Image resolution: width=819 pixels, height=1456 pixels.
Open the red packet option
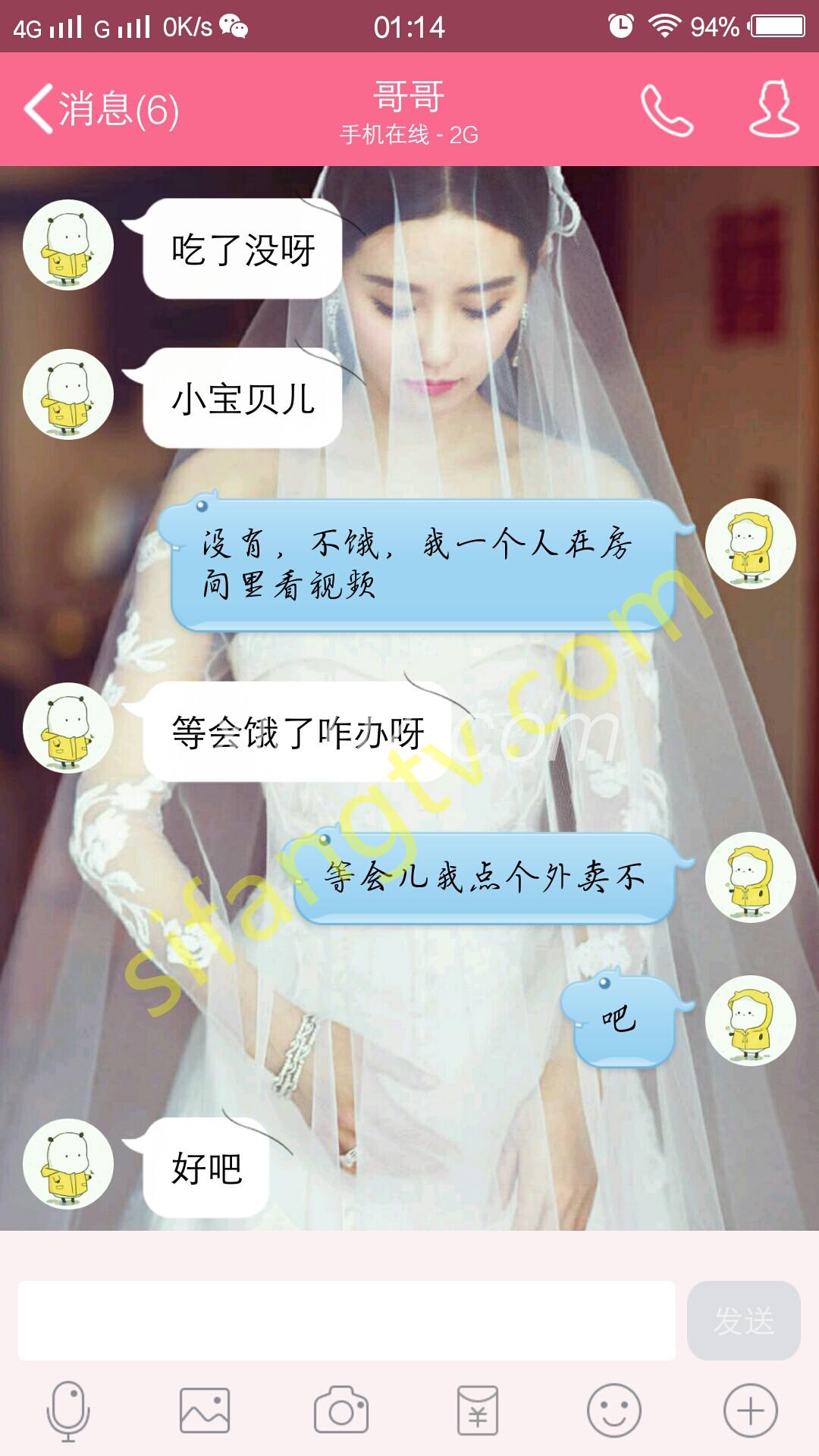[x=478, y=1410]
